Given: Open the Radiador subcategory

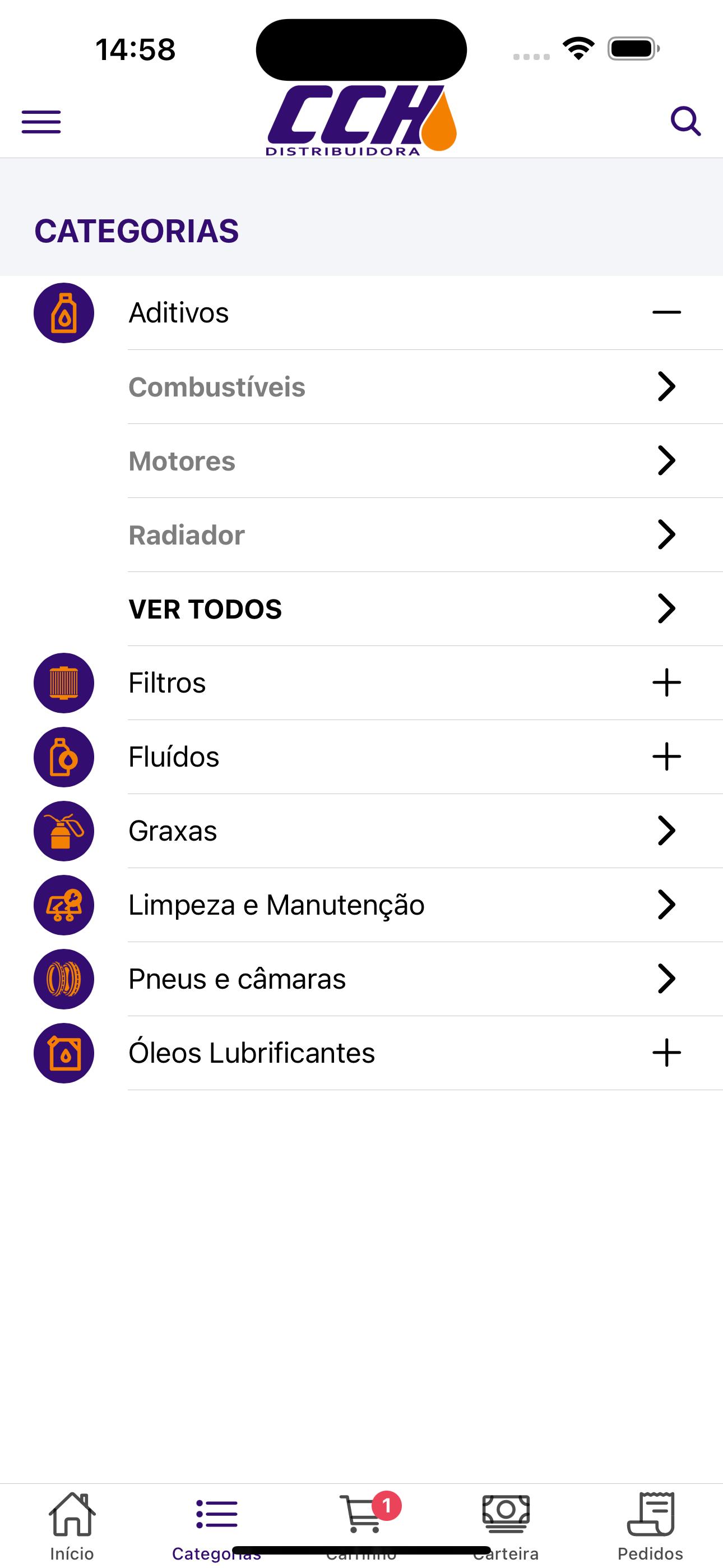Looking at the screenshot, I should pyautogui.click(x=425, y=535).
